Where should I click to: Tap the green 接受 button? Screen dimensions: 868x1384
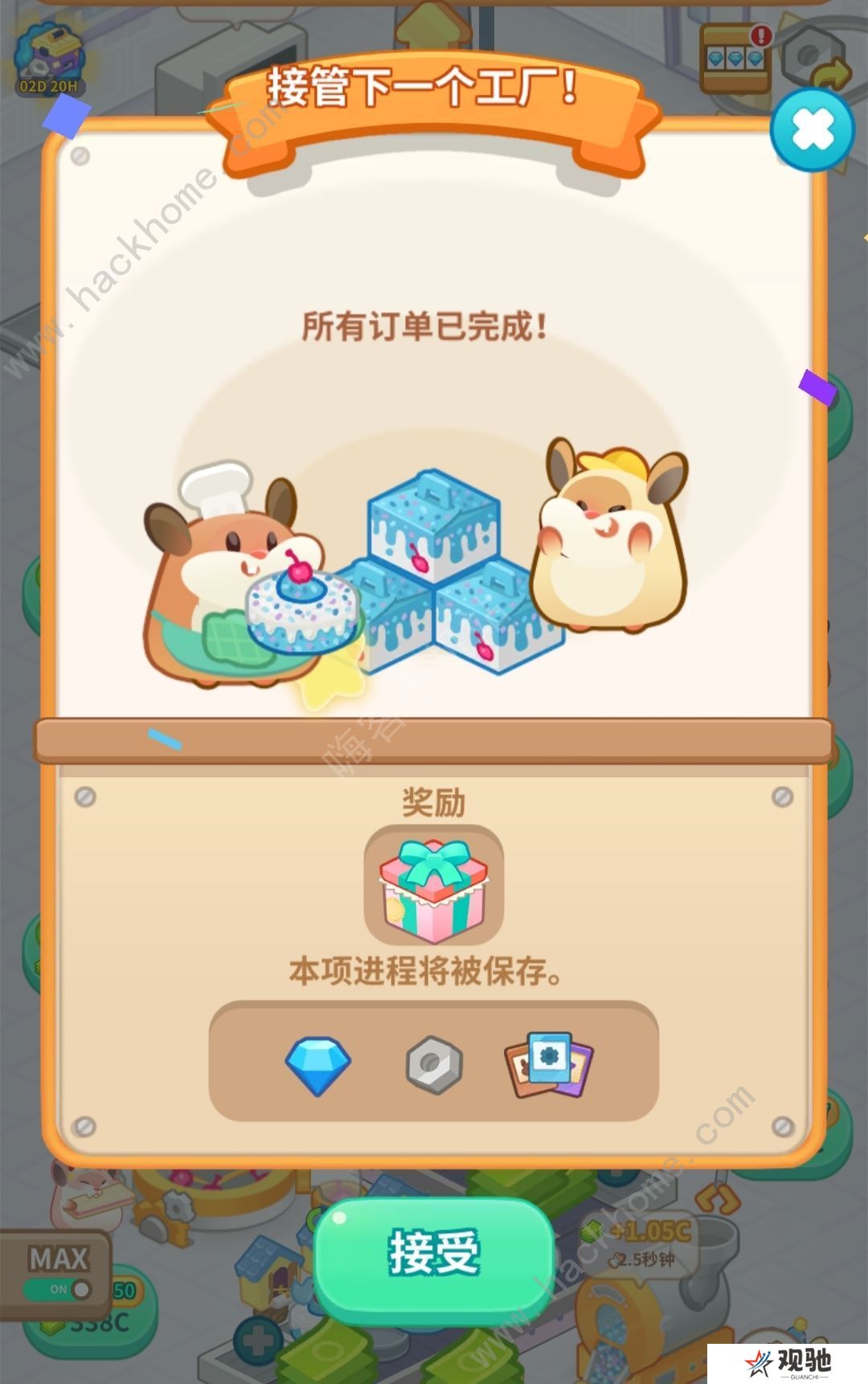click(x=434, y=1252)
